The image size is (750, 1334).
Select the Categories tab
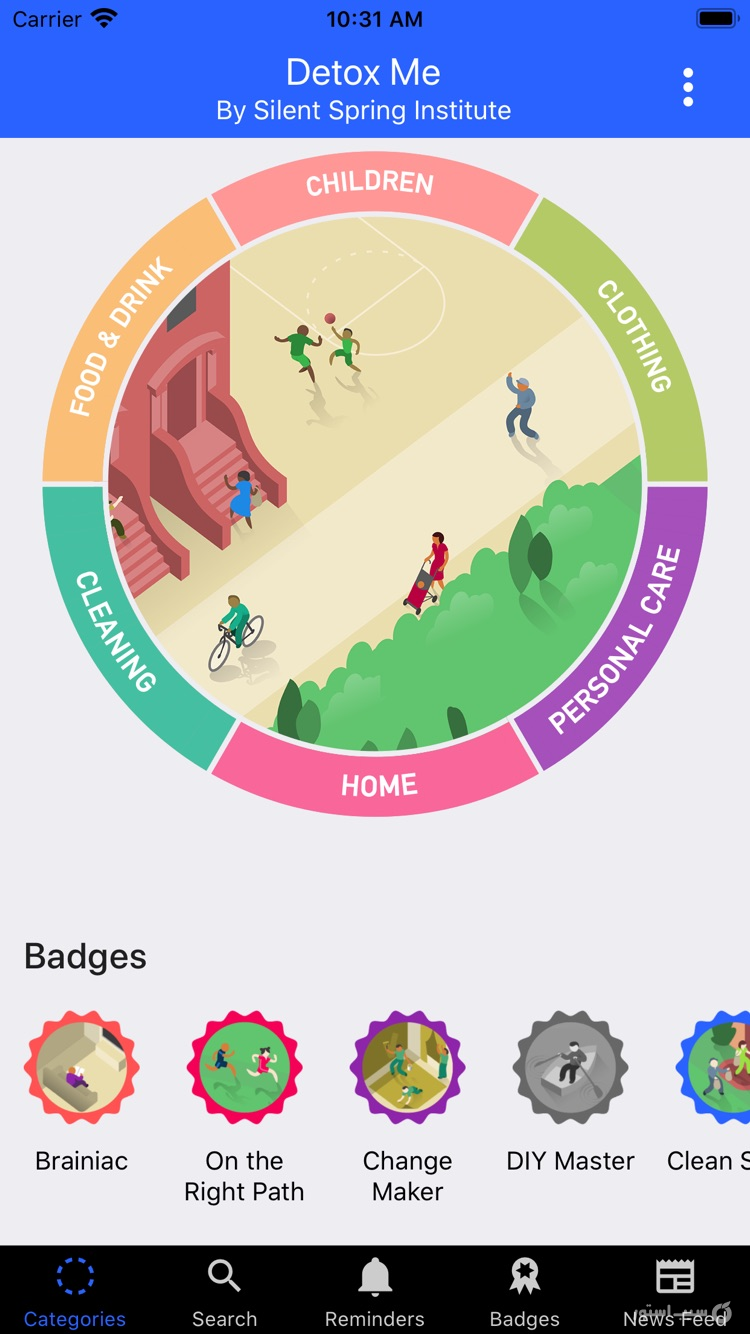(75, 1293)
